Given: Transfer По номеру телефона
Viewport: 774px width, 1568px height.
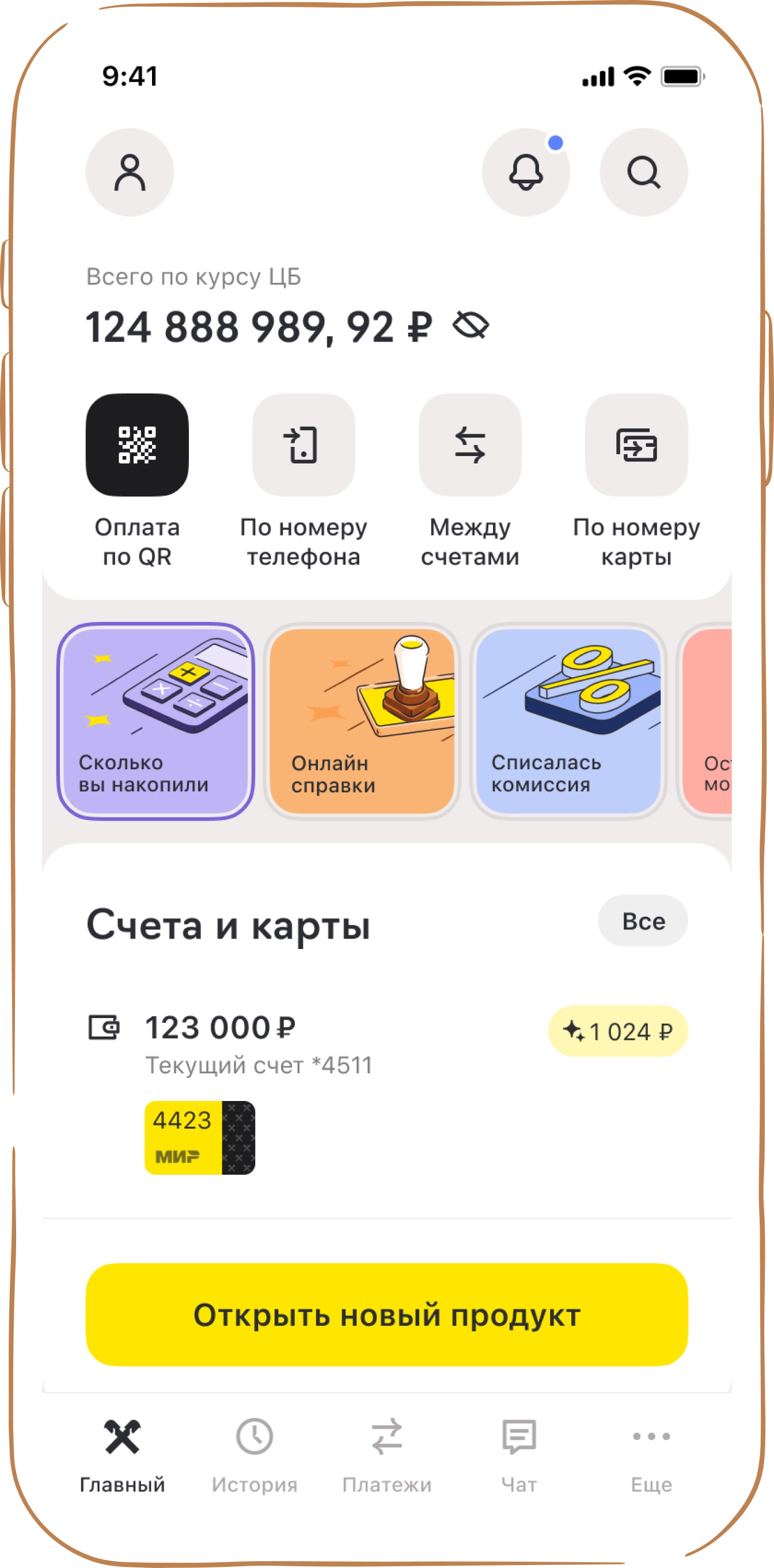Looking at the screenshot, I should (303, 445).
